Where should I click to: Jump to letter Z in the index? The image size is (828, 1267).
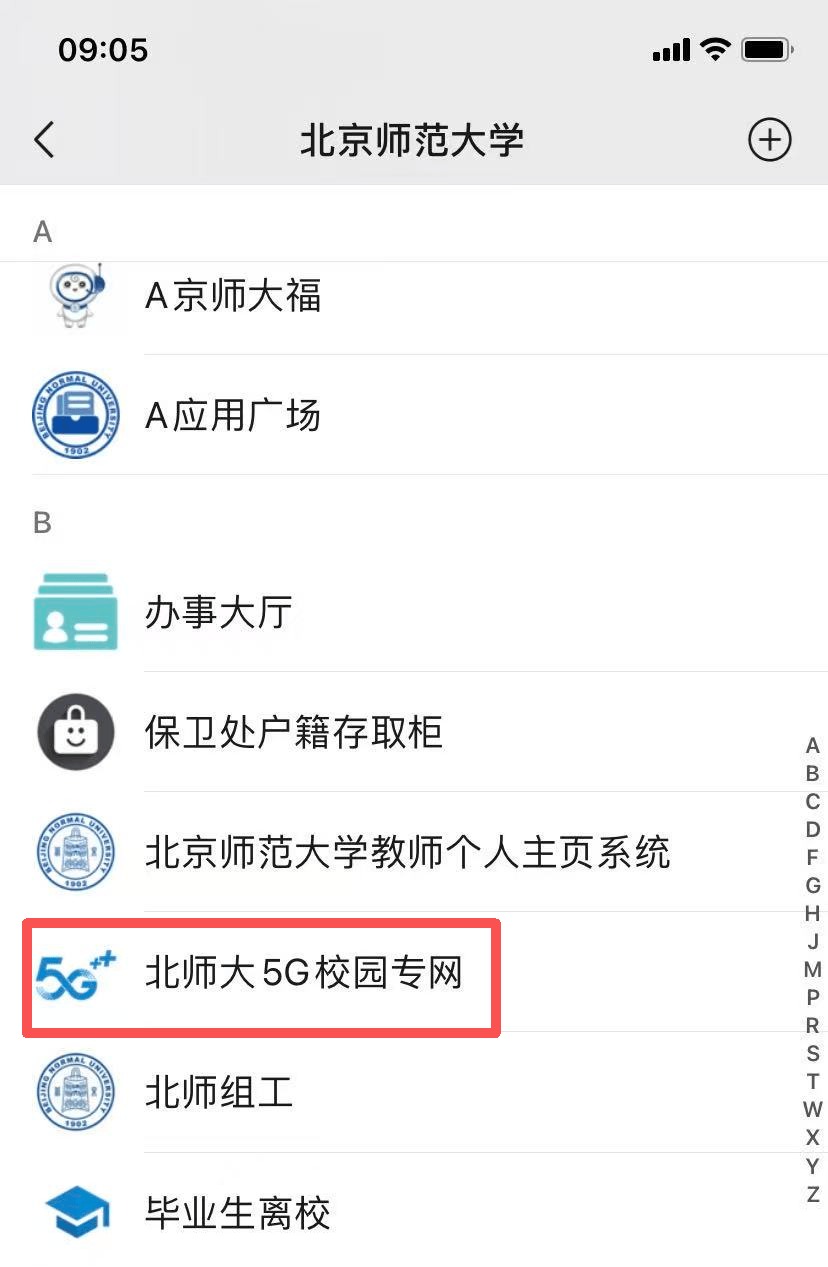pos(813,1194)
